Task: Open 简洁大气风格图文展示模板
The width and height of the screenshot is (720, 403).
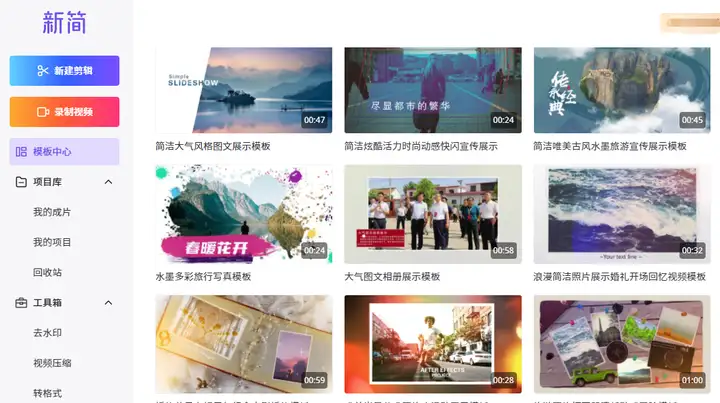Action: (x=244, y=90)
